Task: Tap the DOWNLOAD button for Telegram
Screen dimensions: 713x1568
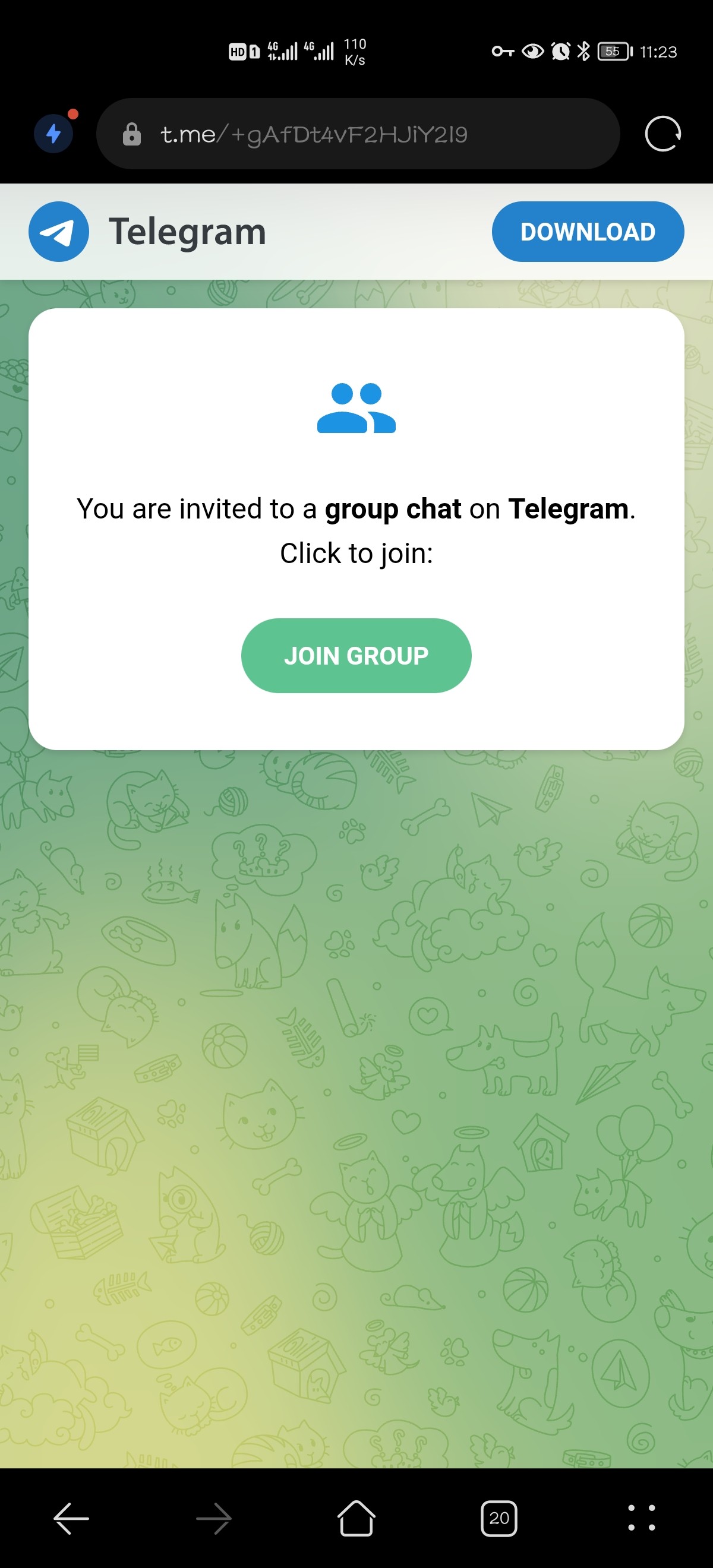Action: coord(587,232)
